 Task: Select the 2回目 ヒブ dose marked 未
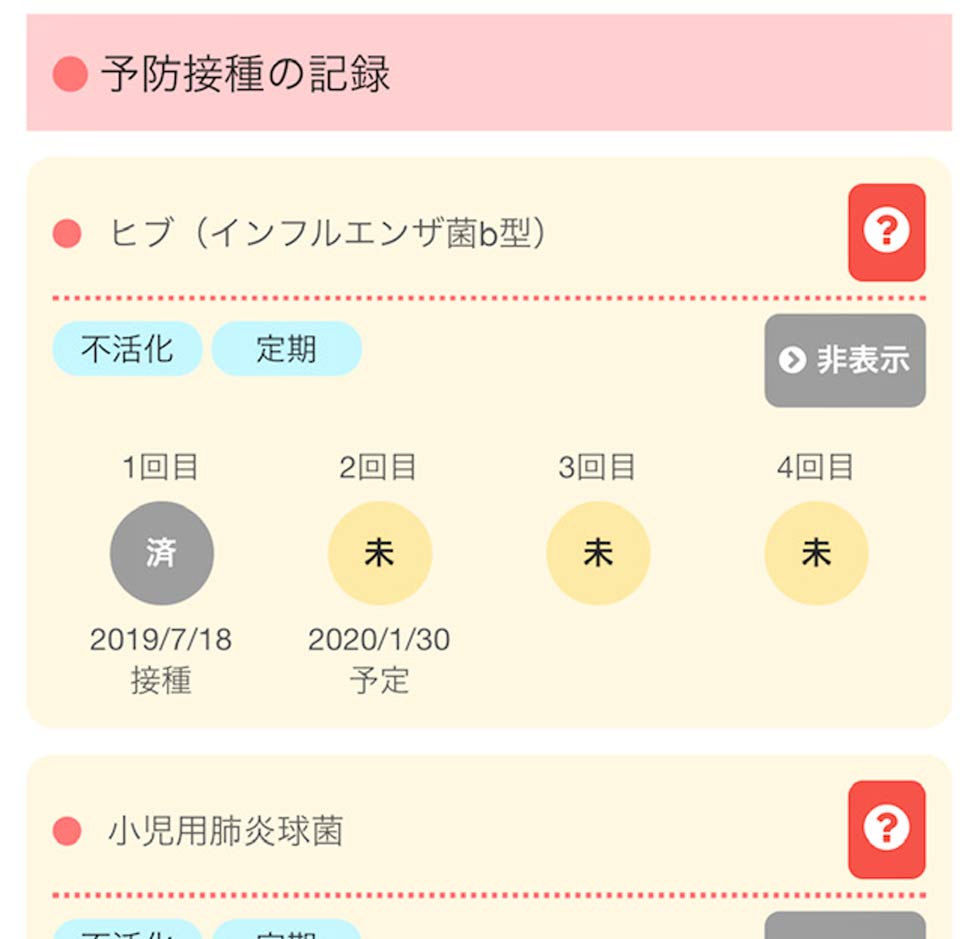[379, 553]
